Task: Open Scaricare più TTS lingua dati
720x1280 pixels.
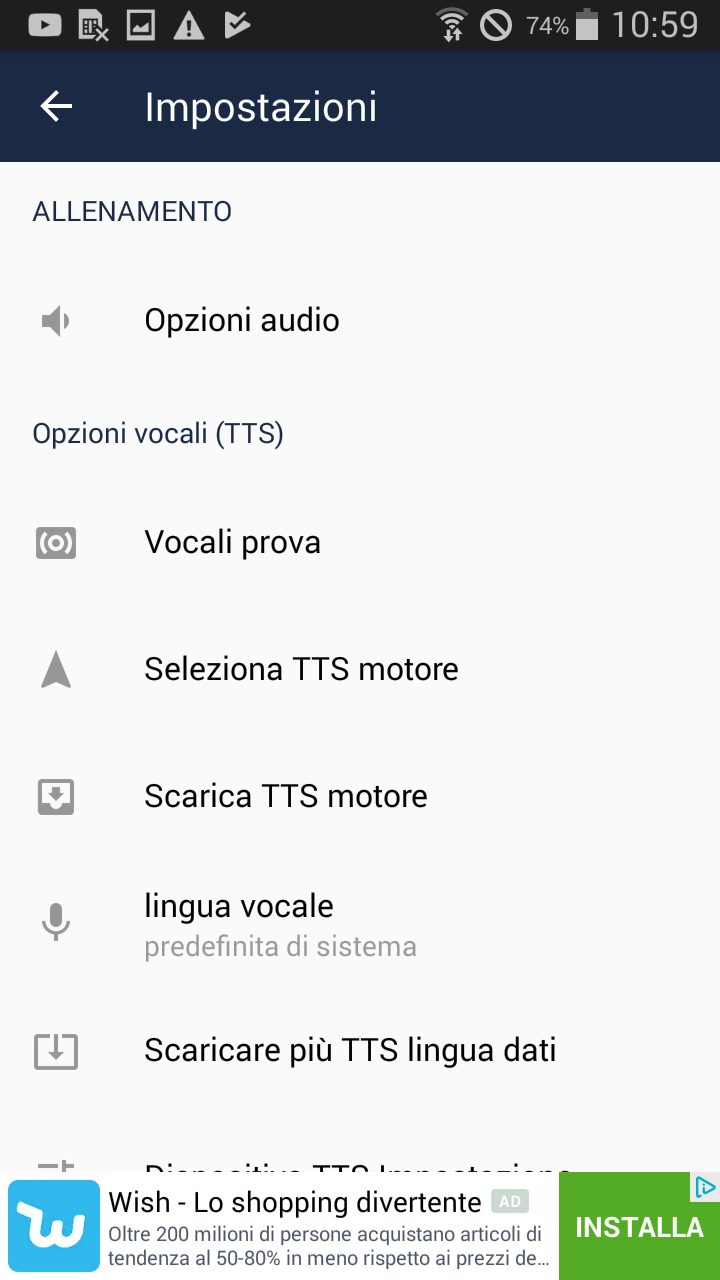Action: pyautogui.click(x=360, y=1051)
